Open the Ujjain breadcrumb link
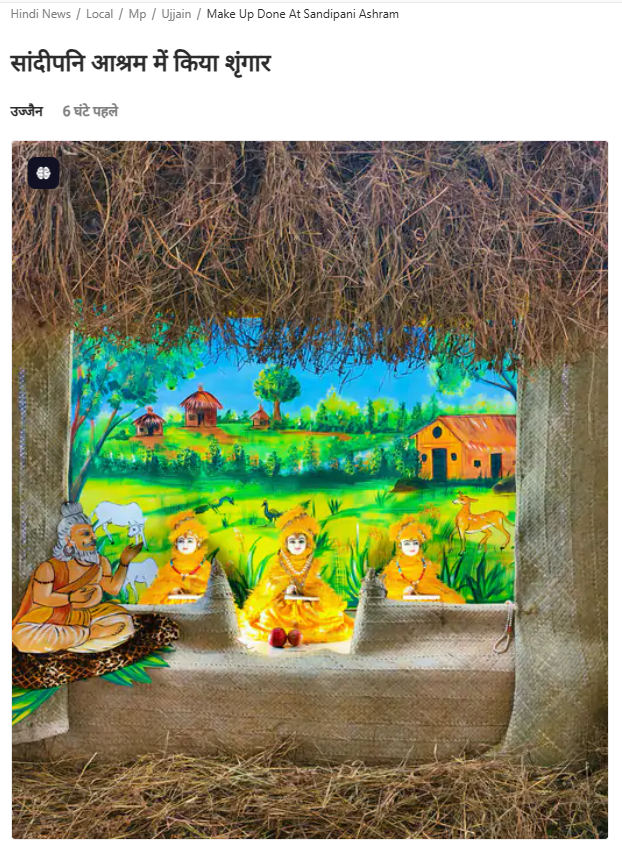This screenshot has width=622, height=841. click(x=176, y=14)
